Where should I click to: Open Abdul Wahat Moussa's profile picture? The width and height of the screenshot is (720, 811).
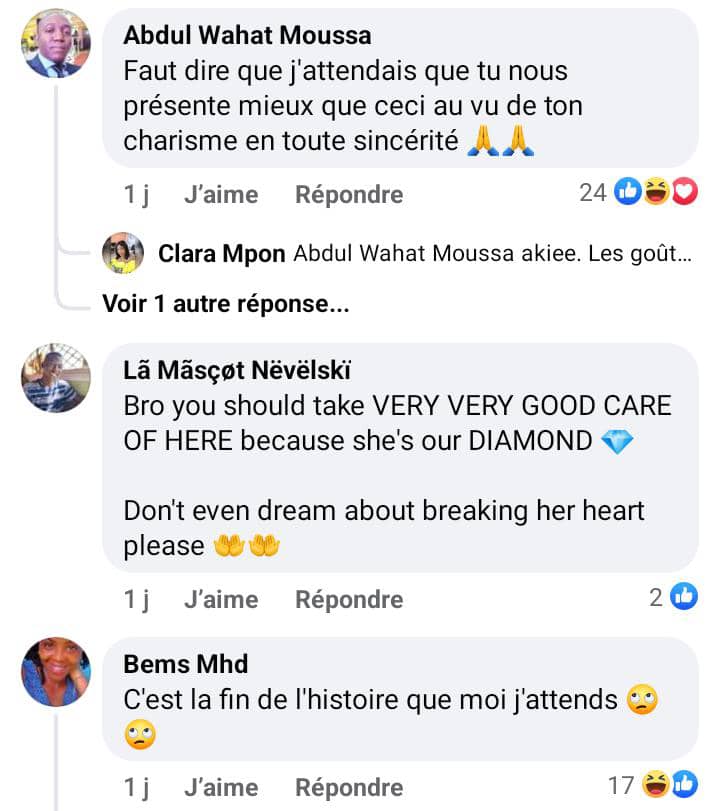point(56,44)
